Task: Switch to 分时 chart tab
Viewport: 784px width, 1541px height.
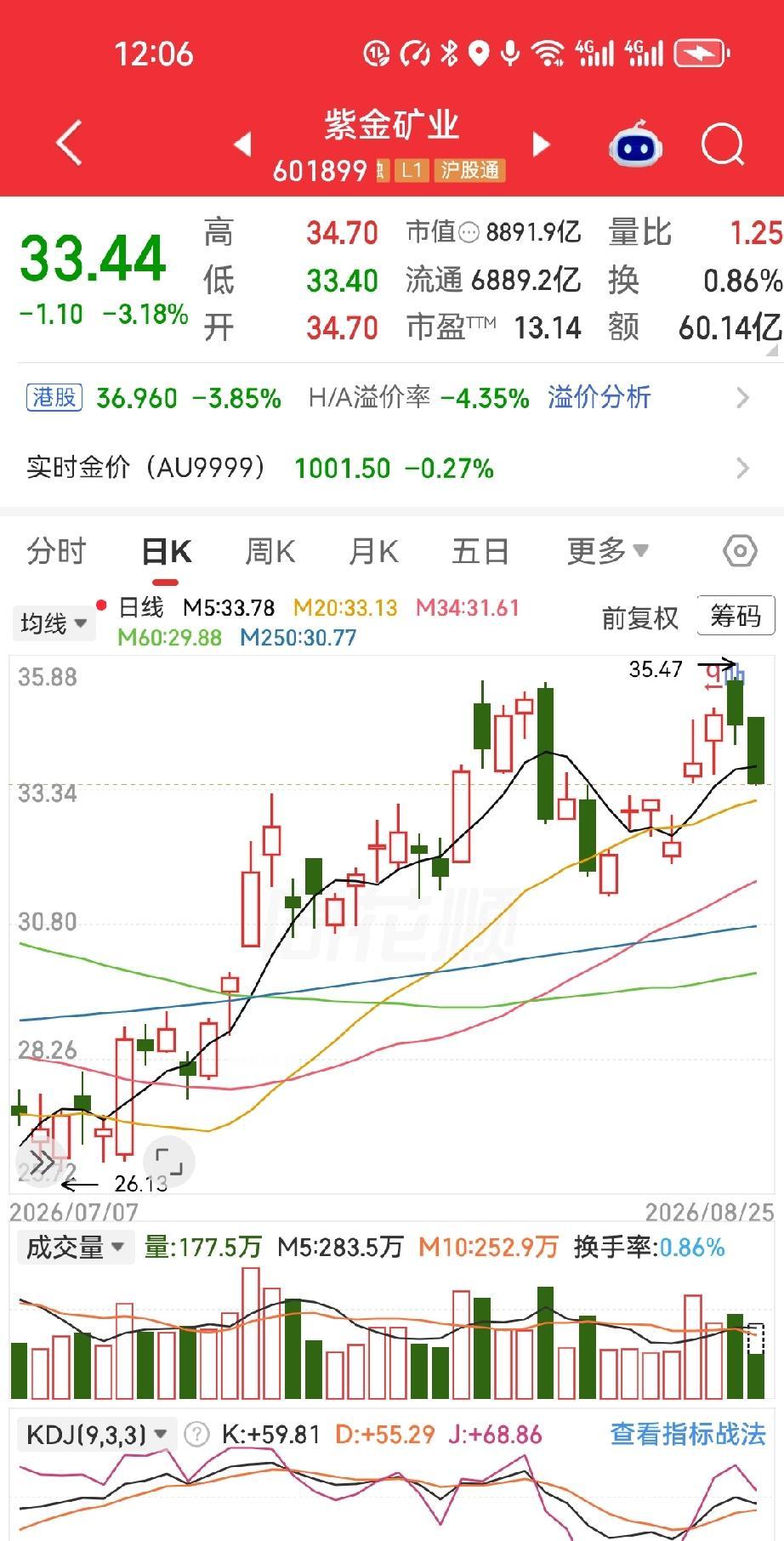Action: 56,551
